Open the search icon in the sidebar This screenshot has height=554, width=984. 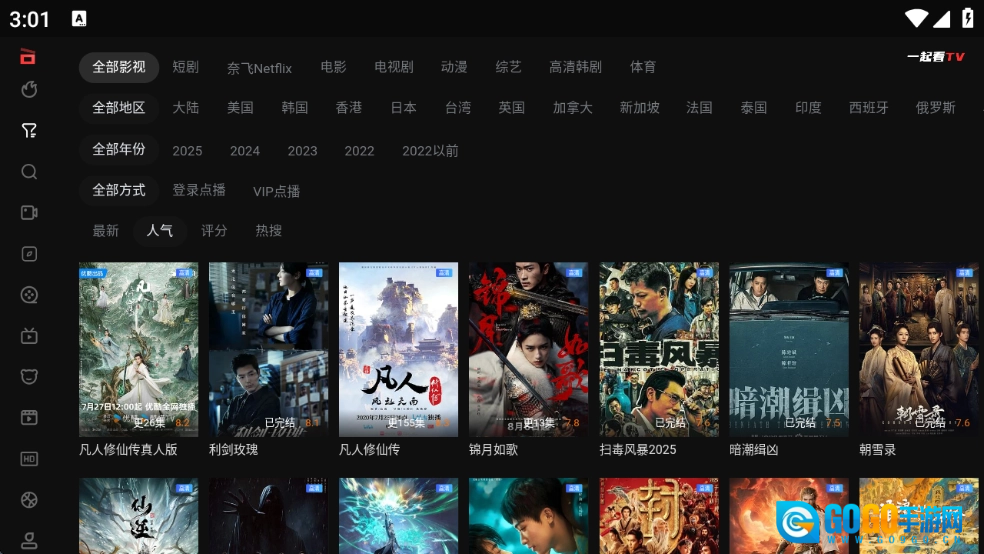click(29, 172)
